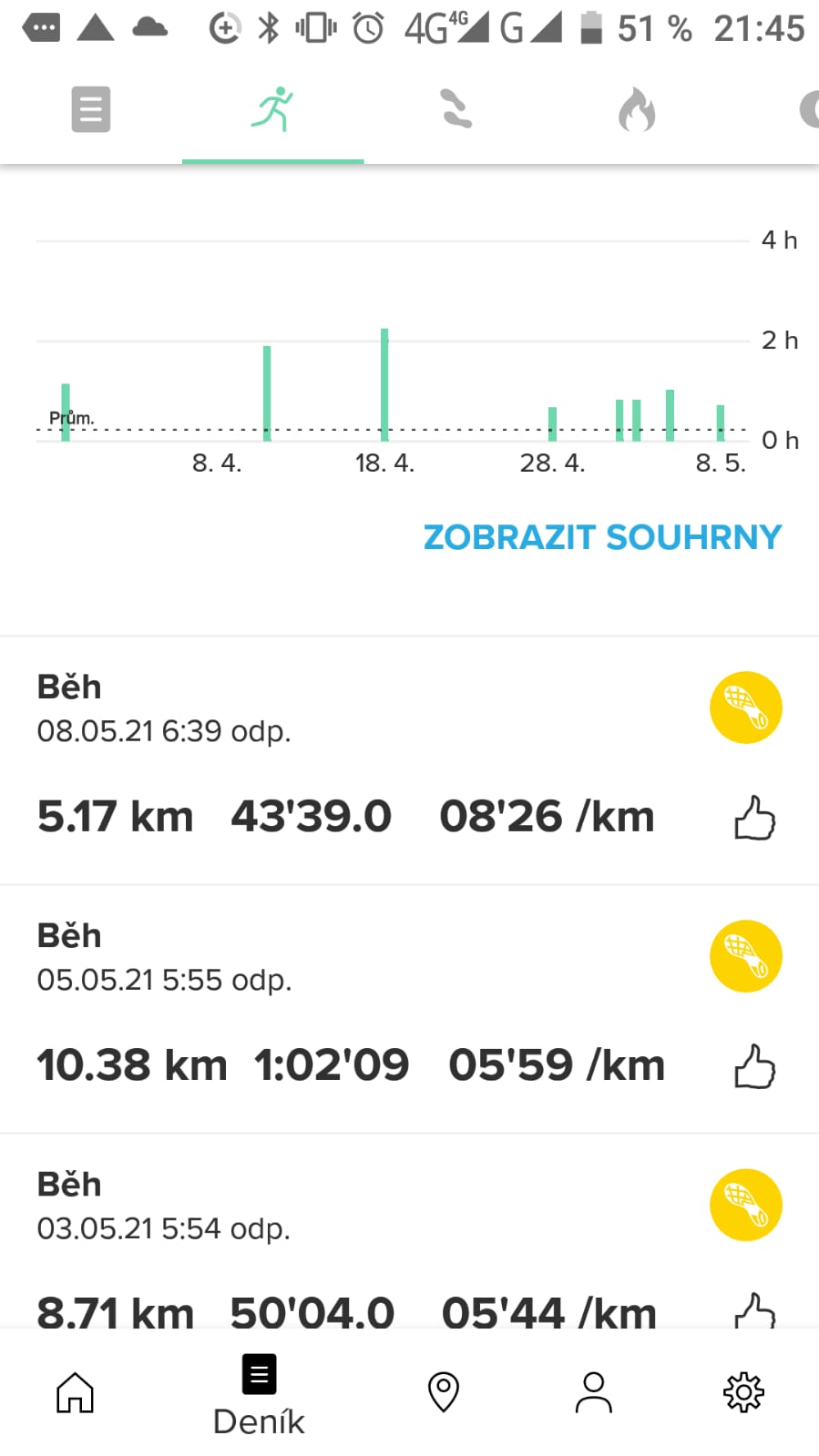This screenshot has width=819, height=1456.
Task: Select the running activity tab
Action: tap(273, 110)
